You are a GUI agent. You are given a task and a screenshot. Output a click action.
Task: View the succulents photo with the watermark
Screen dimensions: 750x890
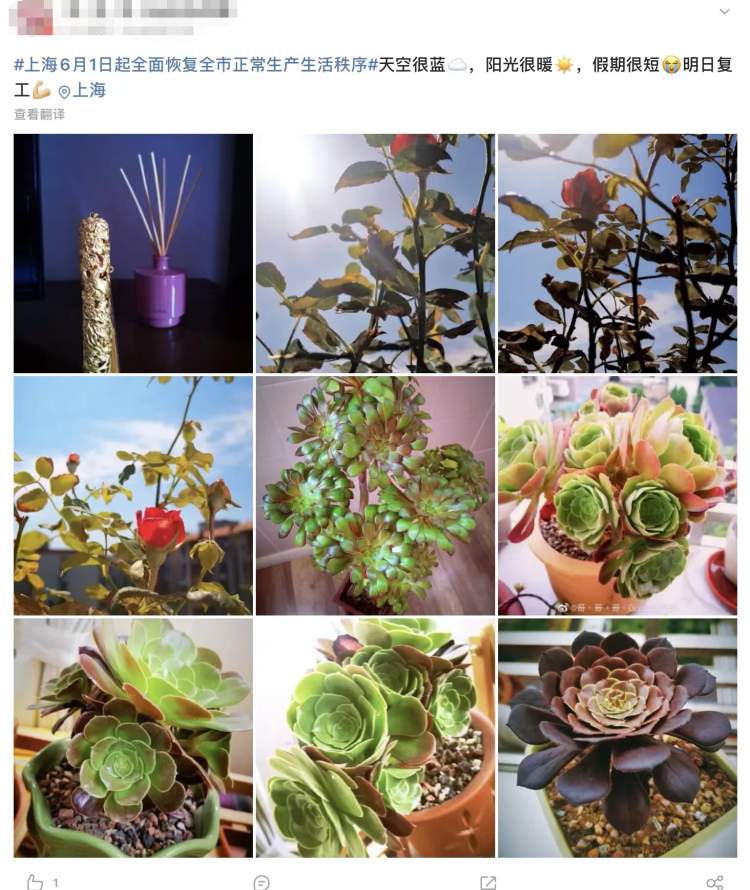click(617, 495)
